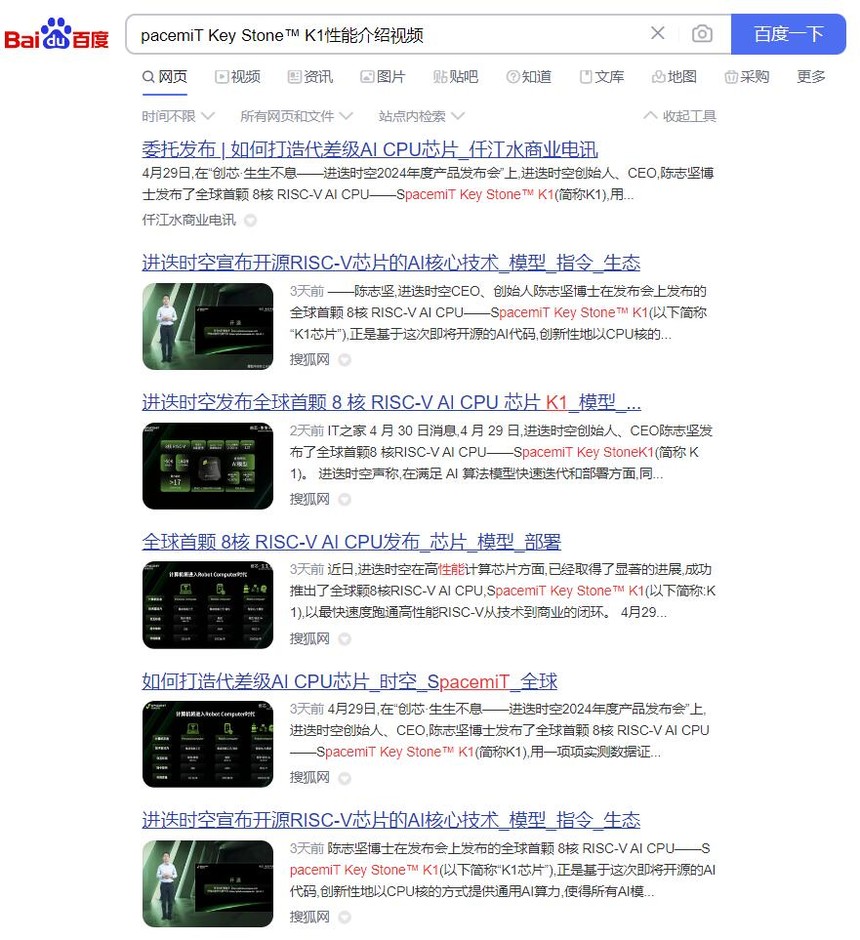
Task: Switch to the 贴吧 tab
Action: [456, 77]
